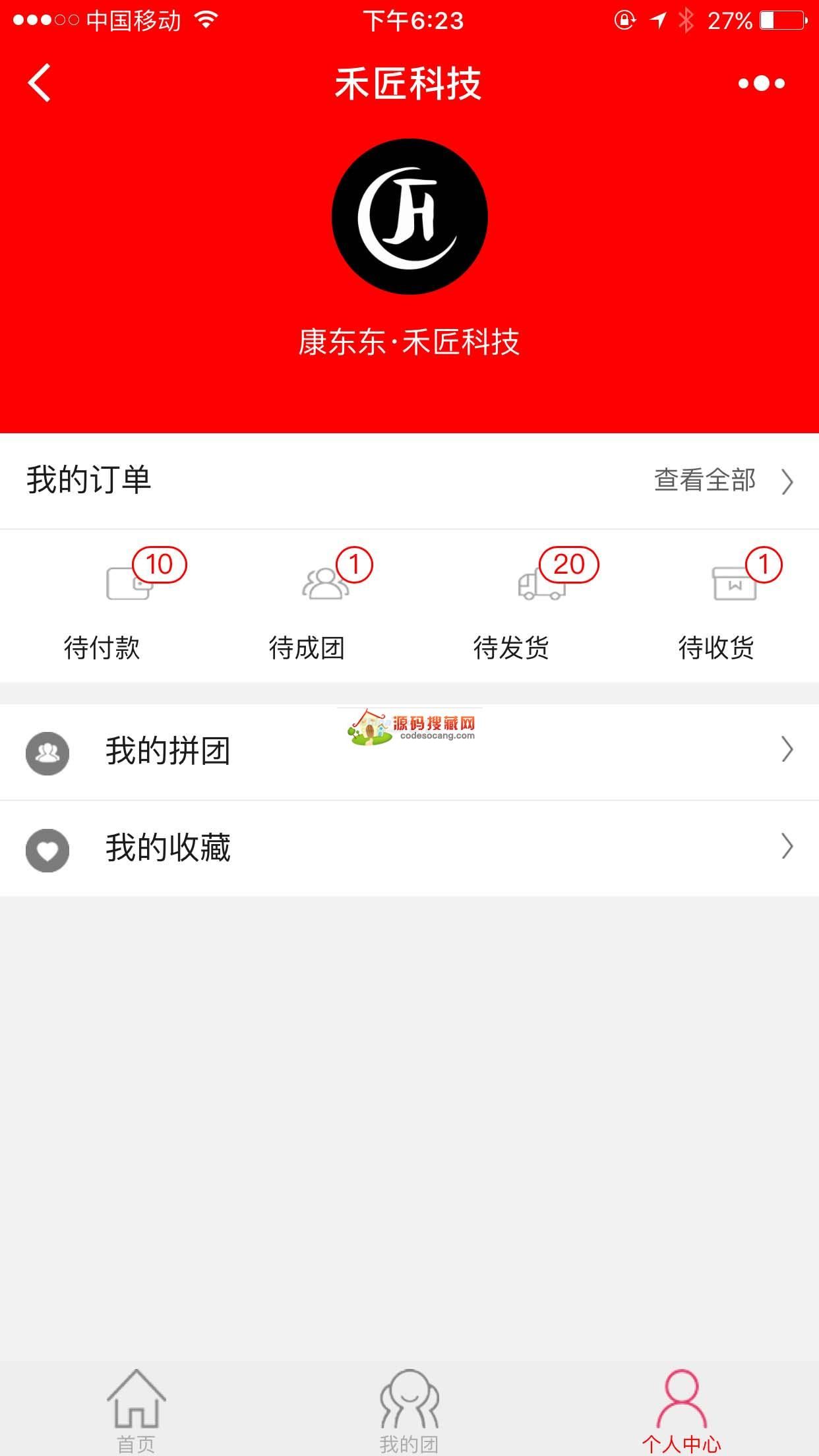Image resolution: width=819 pixels, height=1456 pixels.
Task: Go back using the top-left arrow
Action: point(40,83)
